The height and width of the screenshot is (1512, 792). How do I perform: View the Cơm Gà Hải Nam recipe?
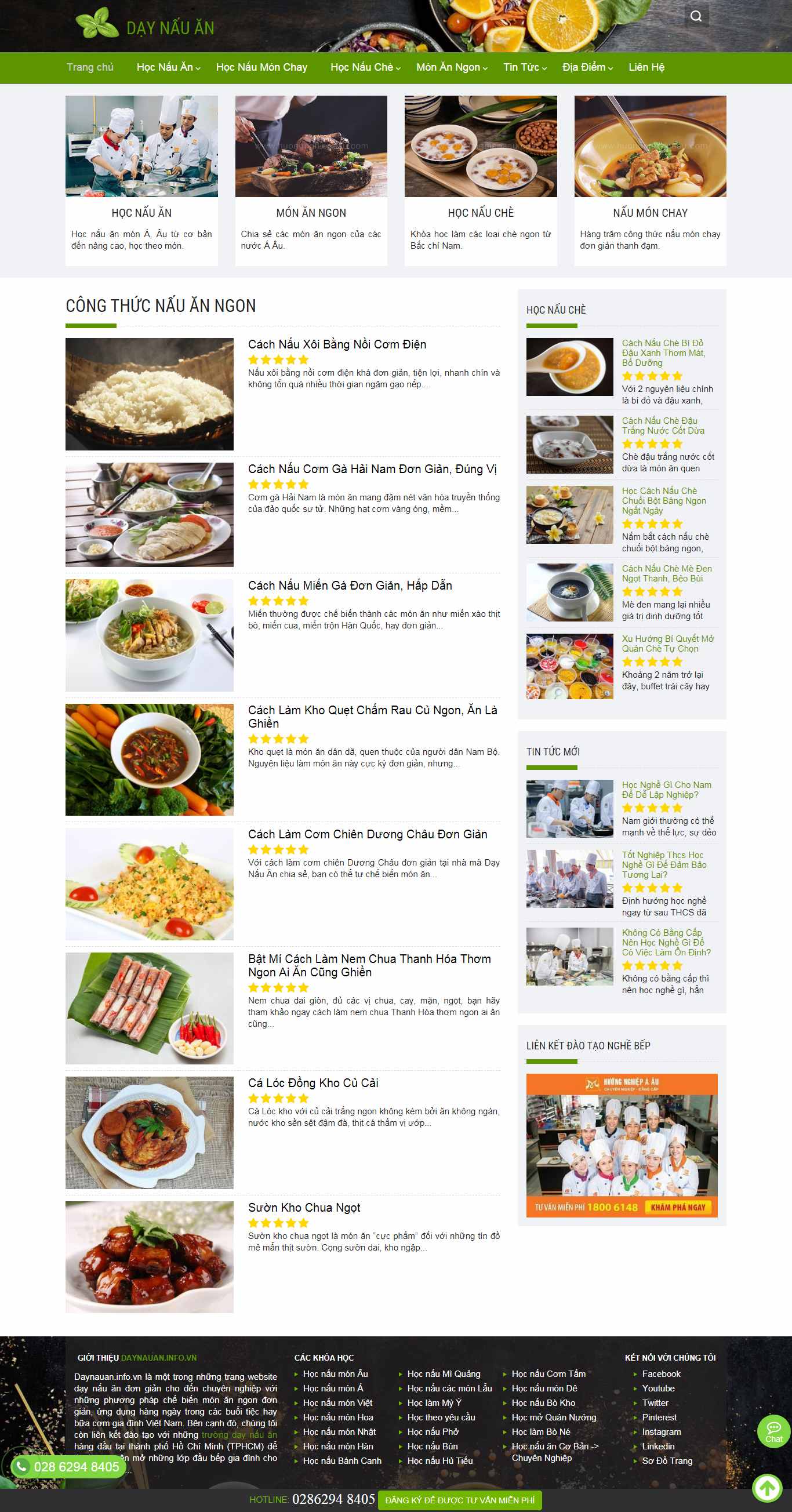click(372, 469)
